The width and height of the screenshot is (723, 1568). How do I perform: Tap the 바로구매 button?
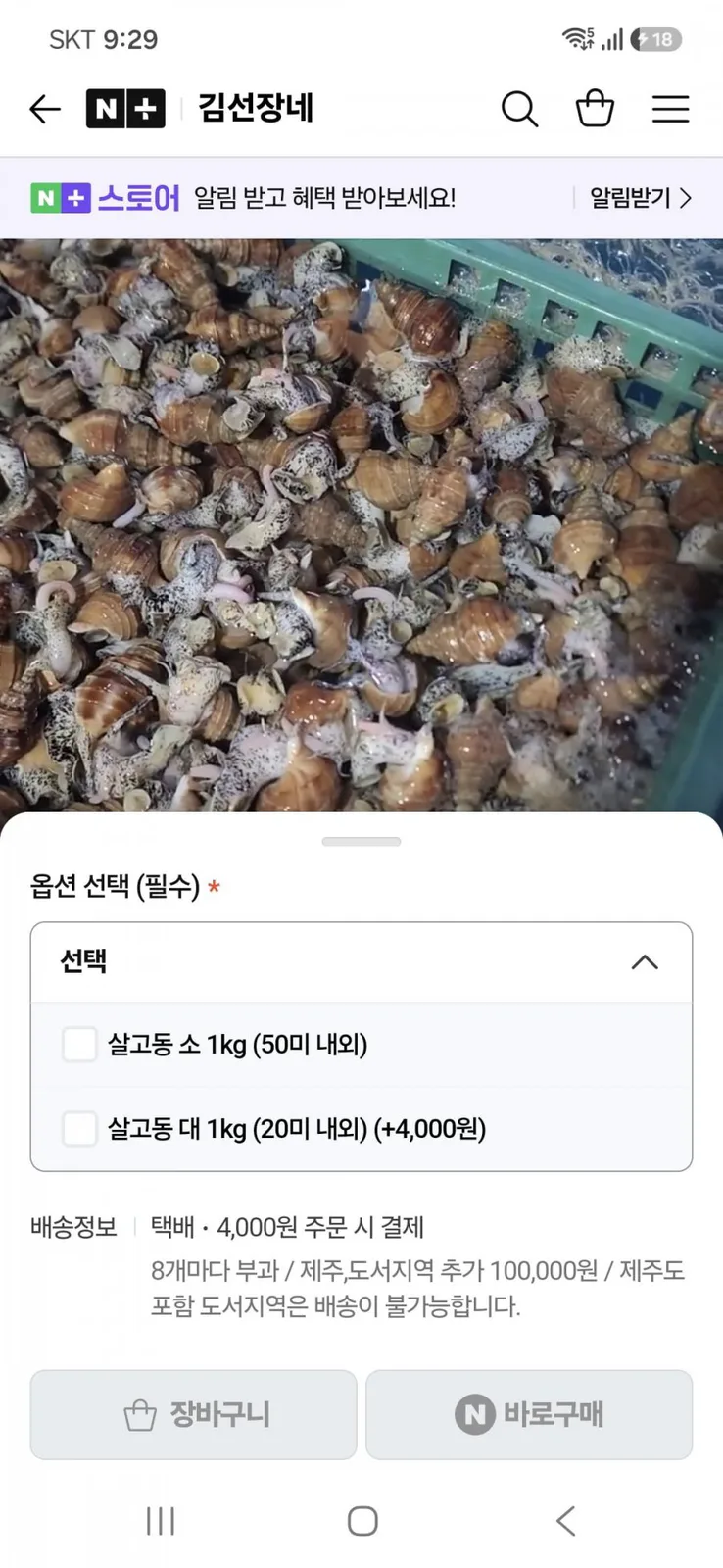point(529,1414)
